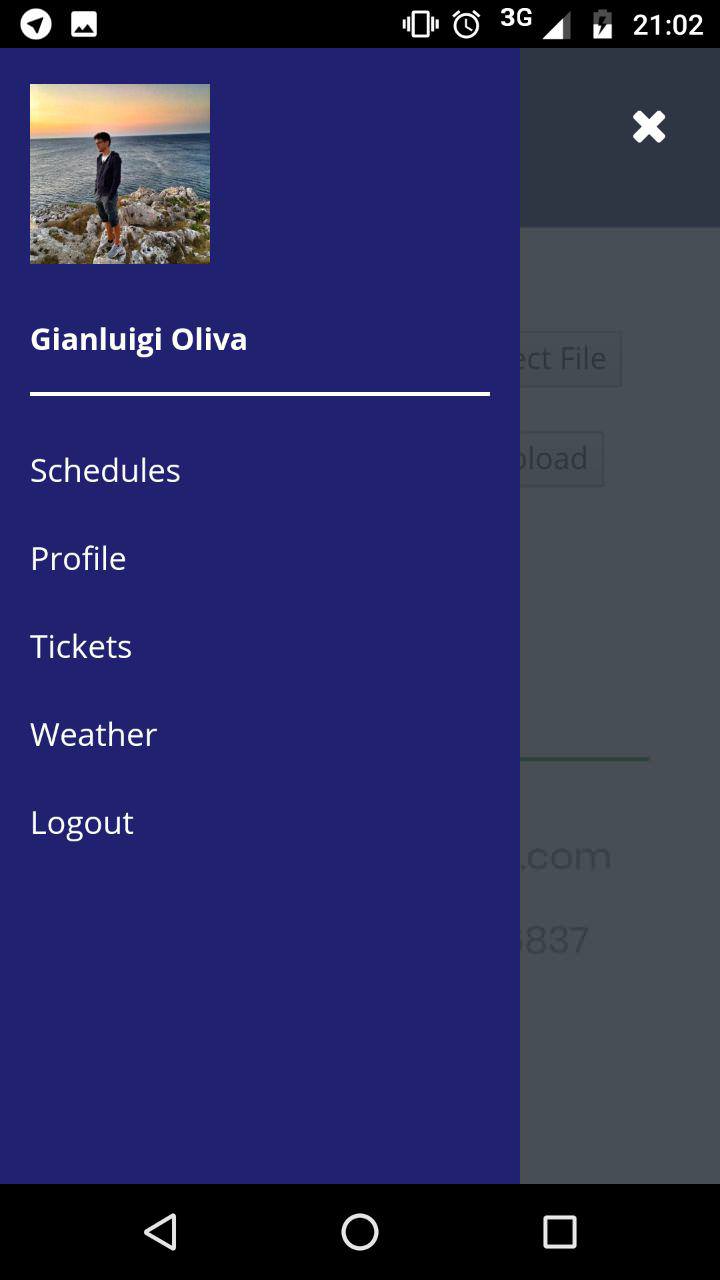
Task: Tap the system back button
Action: click(x=161, y=1232)
